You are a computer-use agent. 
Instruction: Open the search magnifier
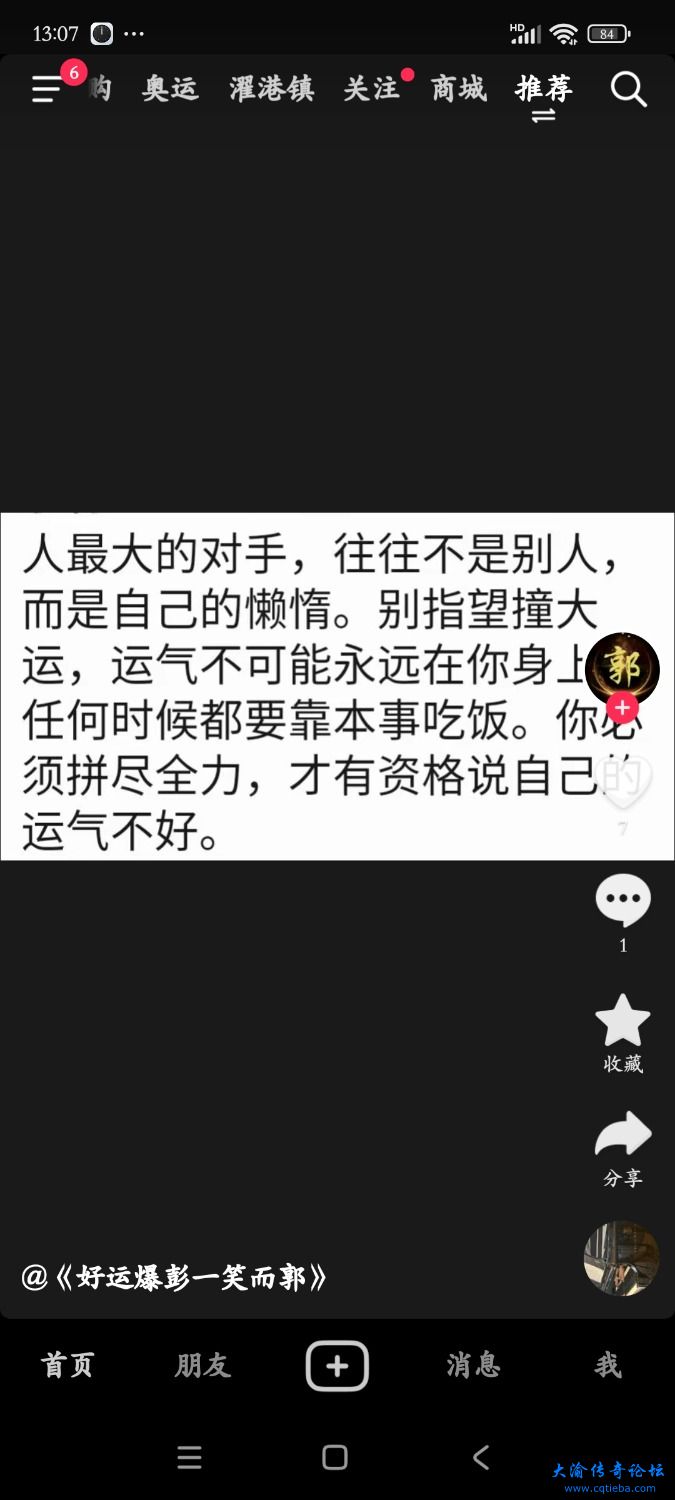[628, 89]
